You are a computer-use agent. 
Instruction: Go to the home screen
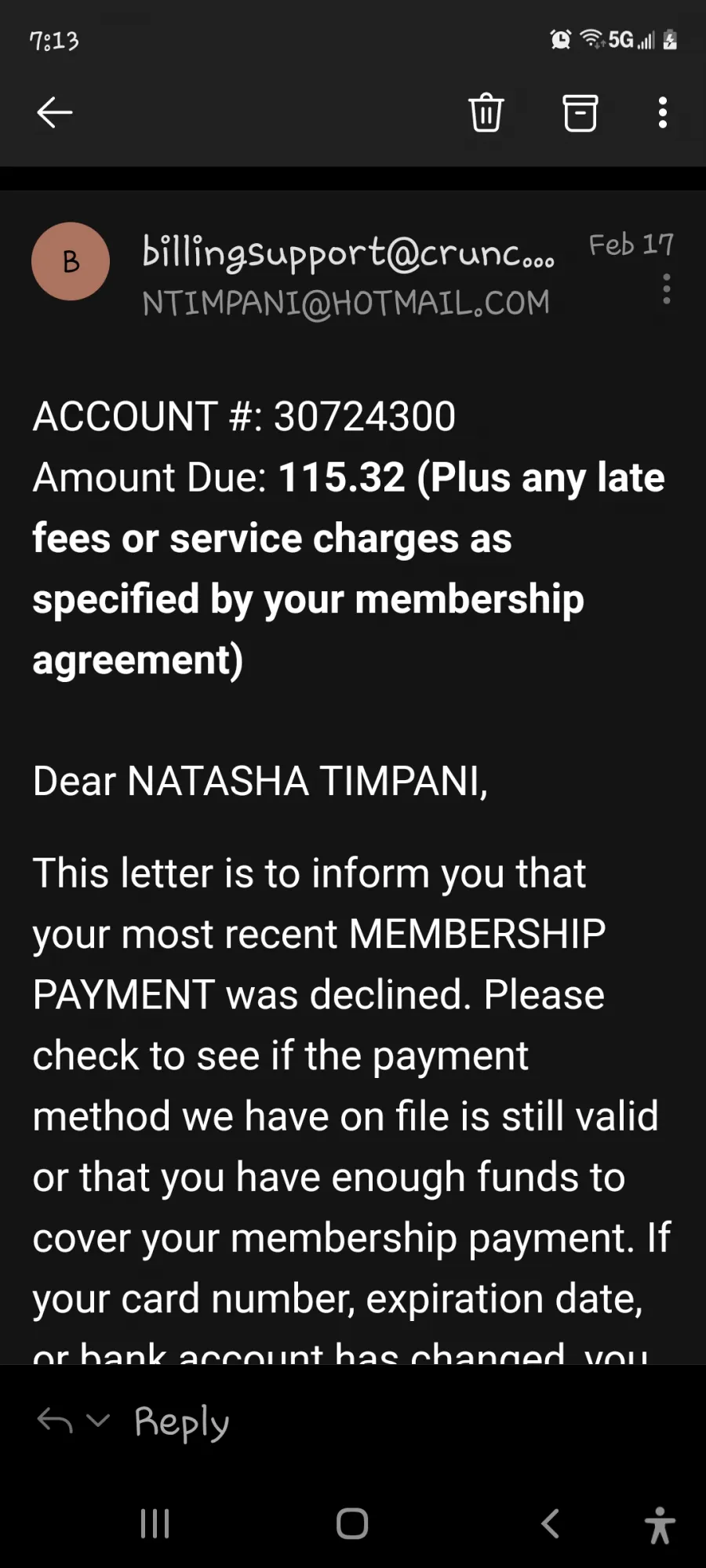point(352,1523)
